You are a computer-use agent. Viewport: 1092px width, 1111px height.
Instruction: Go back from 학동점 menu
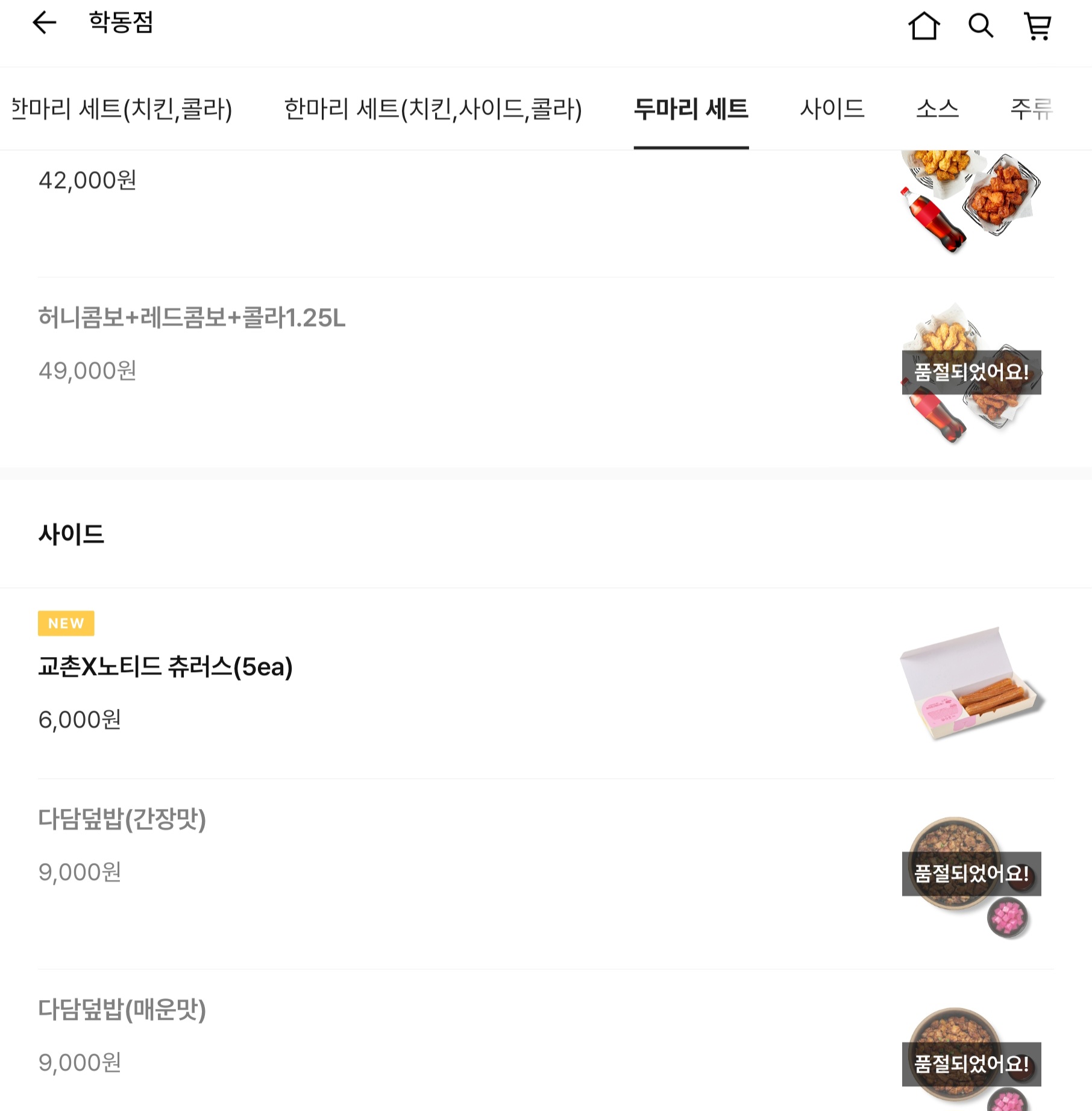(44, 24)
